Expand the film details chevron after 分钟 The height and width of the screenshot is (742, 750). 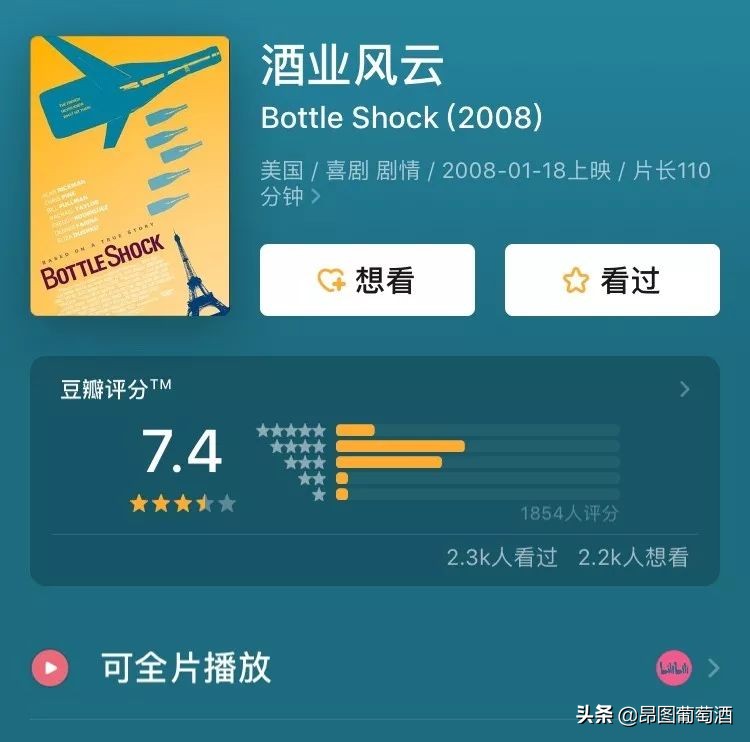(x=316, y=197)
